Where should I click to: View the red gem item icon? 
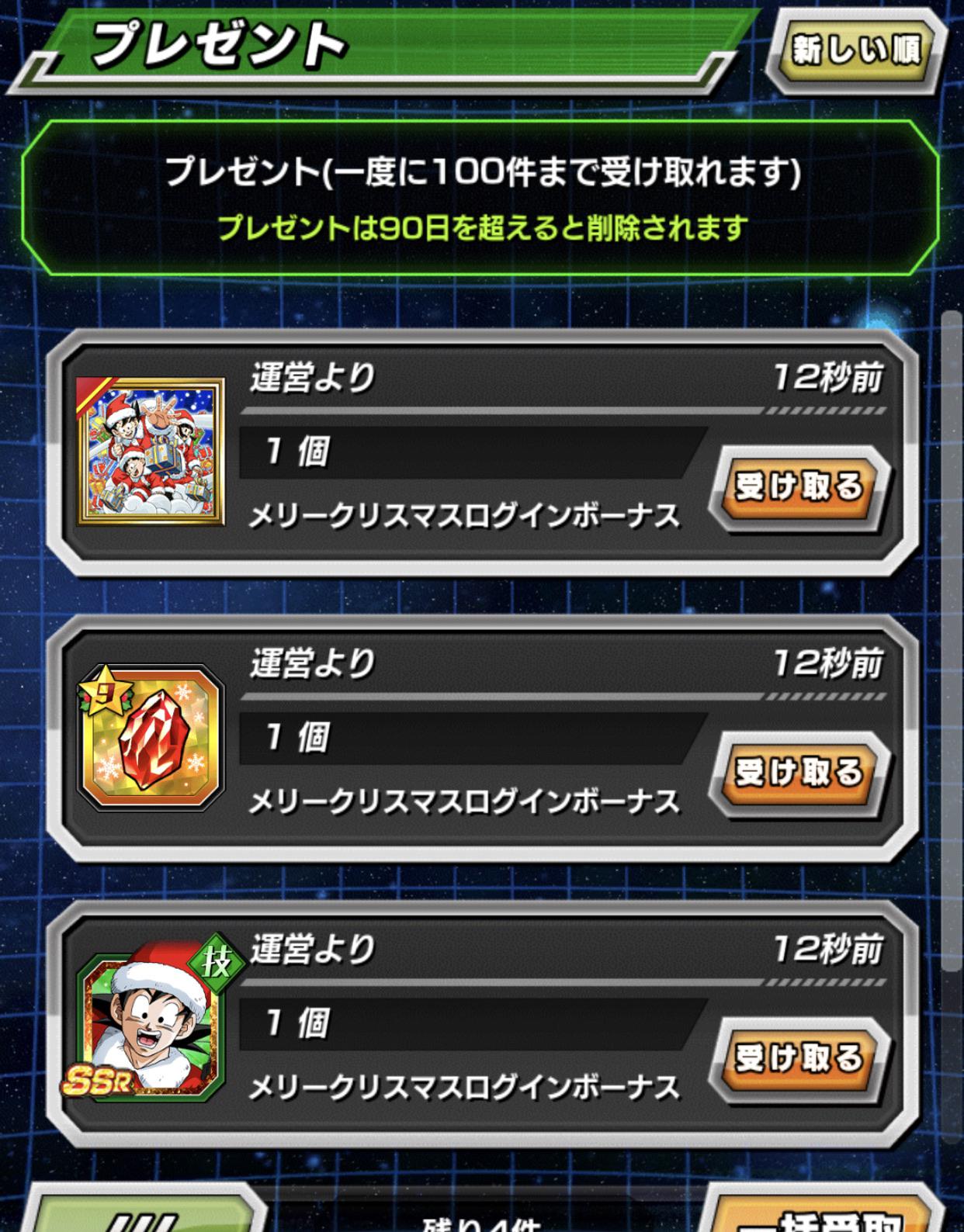click(x=151, y=737)
